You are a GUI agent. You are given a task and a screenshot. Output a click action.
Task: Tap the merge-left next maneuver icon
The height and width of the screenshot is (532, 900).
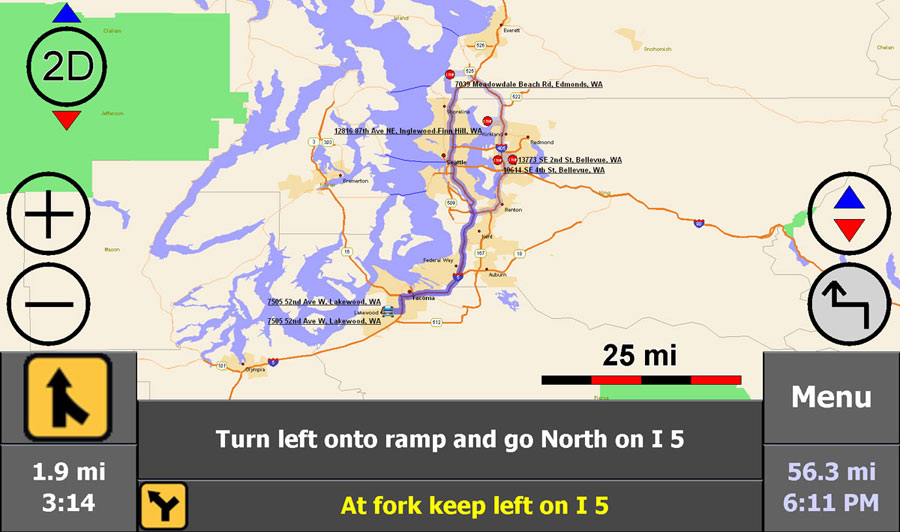click(x=68, y=396)
